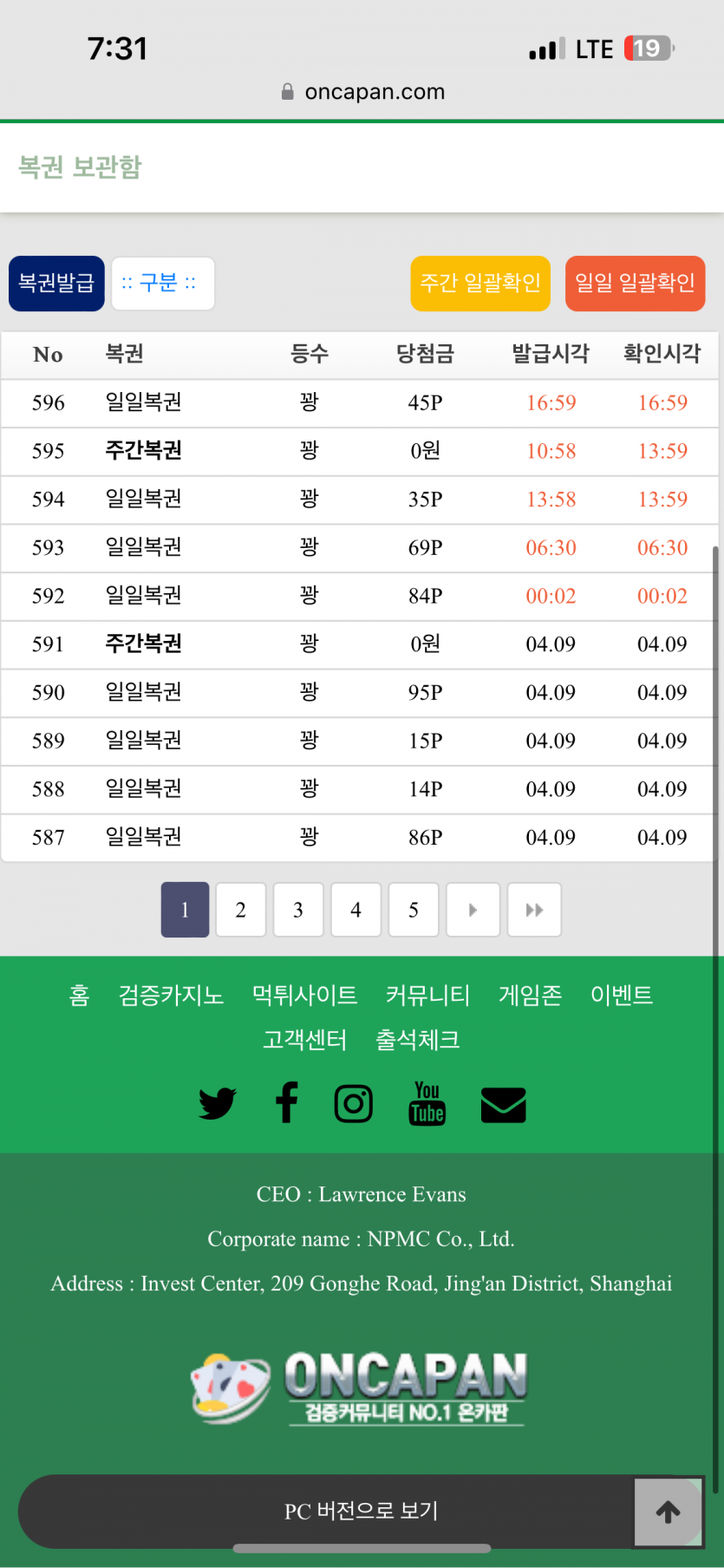Tap the scroll-to-top arrow button
The image size is (724, 1568).
point(668,1512)
